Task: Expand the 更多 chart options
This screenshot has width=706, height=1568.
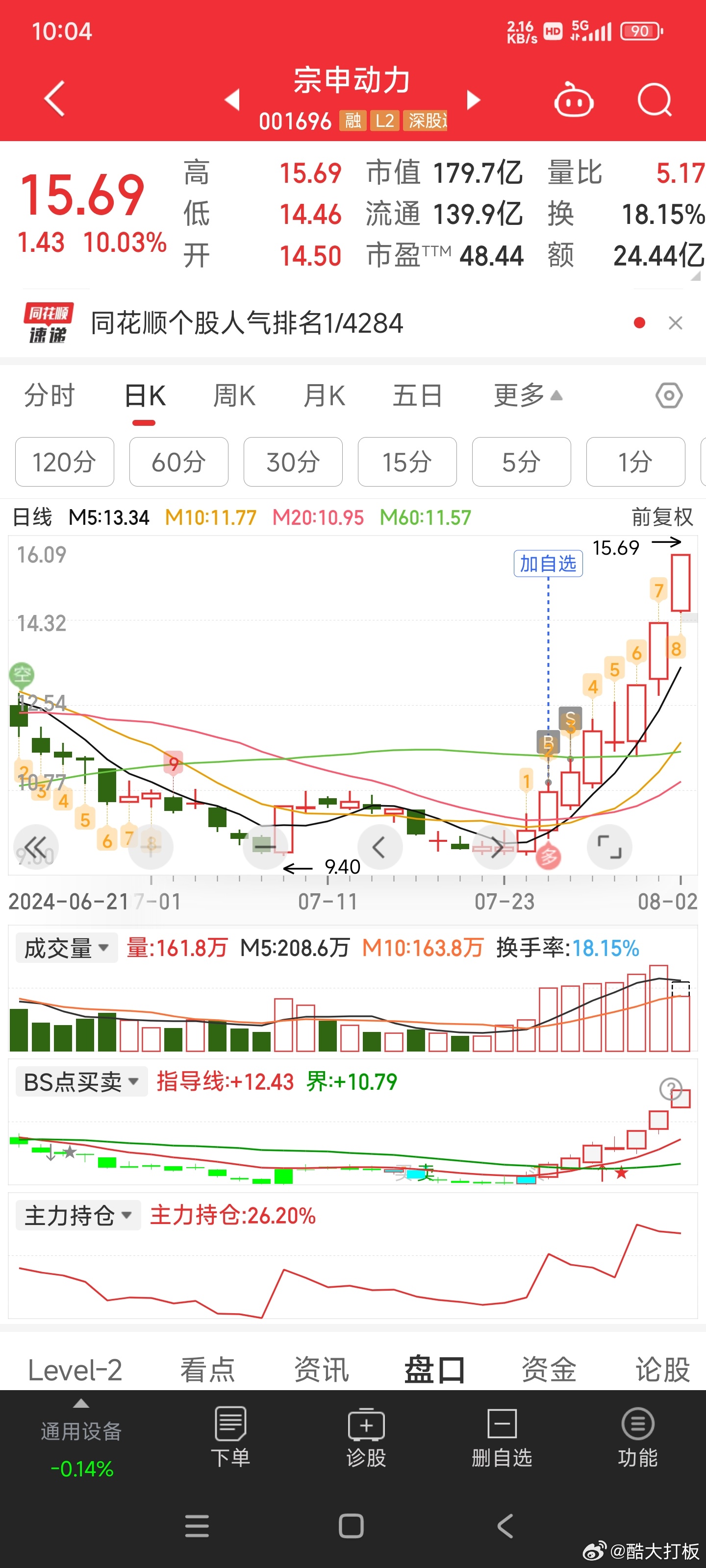Action: click(x=528, y=395)
